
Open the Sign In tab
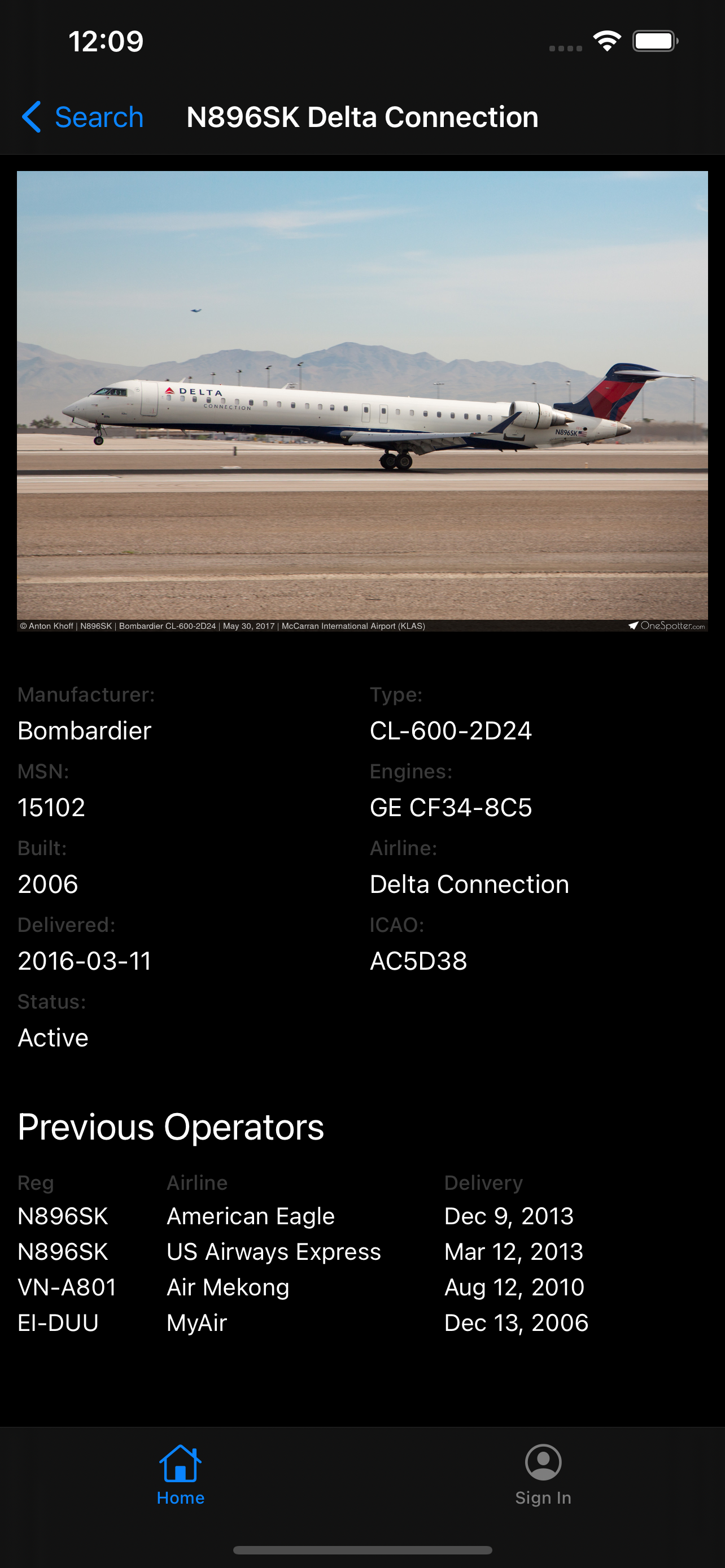pos(543,1474)
